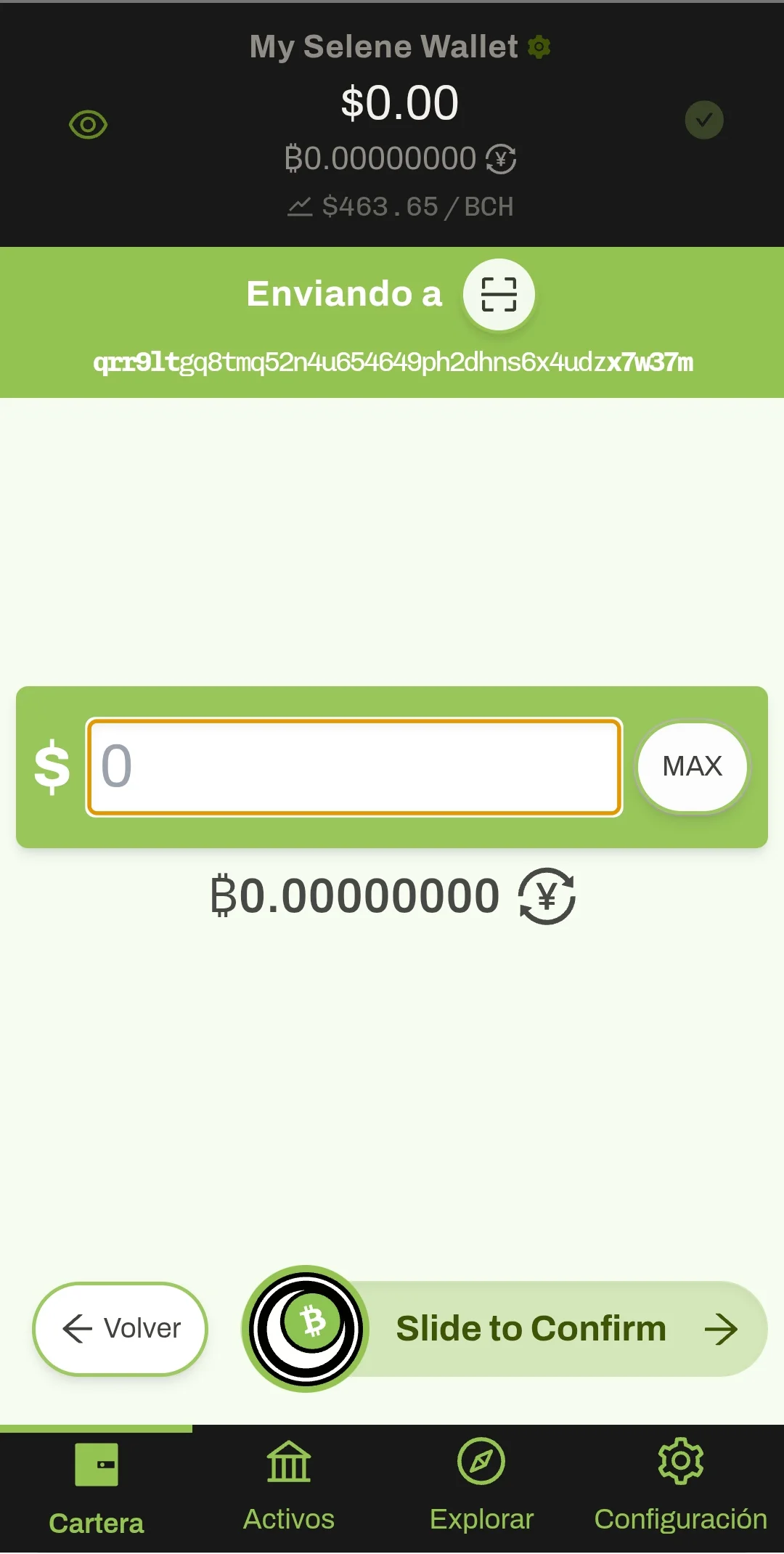784x1554 pixels.
Task: Switch to the Cartera tab
Action: 96,1489
